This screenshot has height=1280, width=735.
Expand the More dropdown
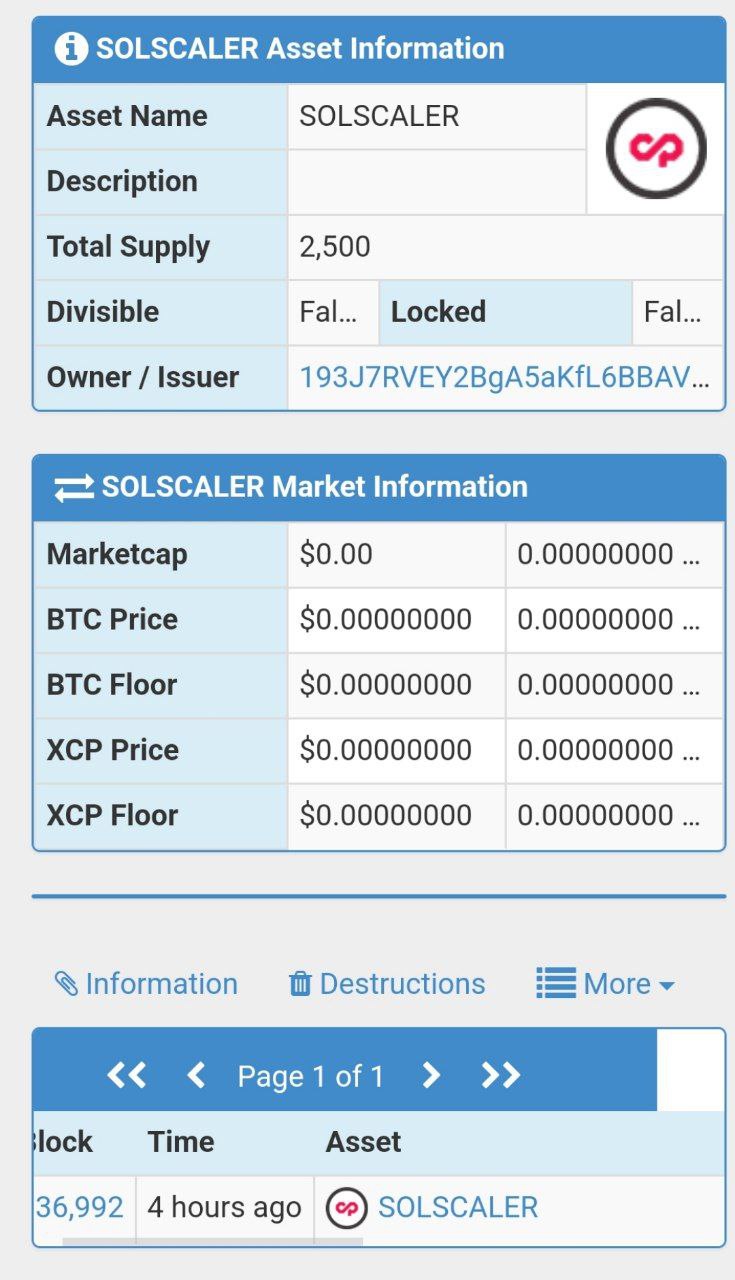pos(605,984)
